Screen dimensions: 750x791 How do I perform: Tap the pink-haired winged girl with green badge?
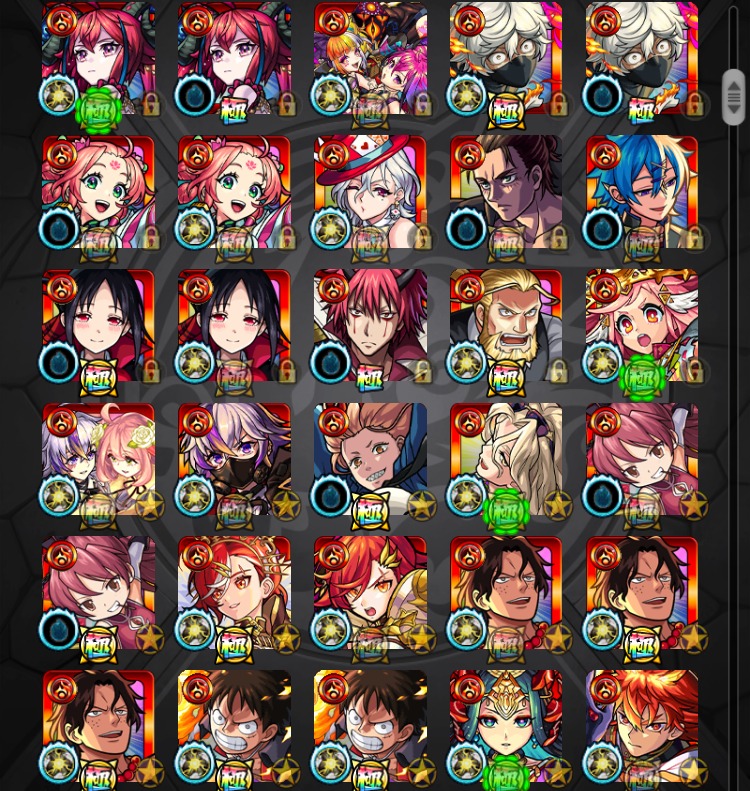tap(642, 324)
